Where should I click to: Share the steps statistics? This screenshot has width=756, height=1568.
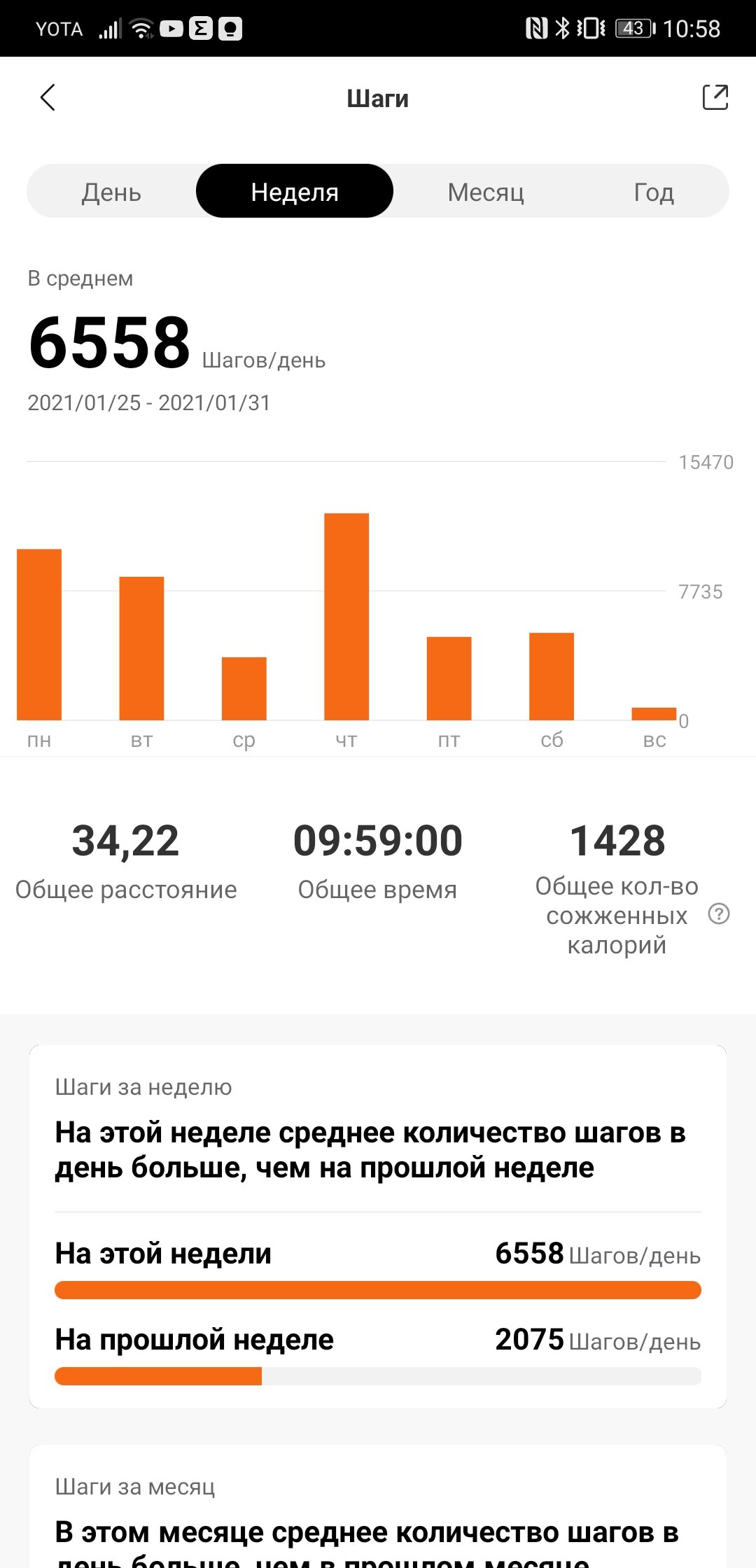pos(715,97)
